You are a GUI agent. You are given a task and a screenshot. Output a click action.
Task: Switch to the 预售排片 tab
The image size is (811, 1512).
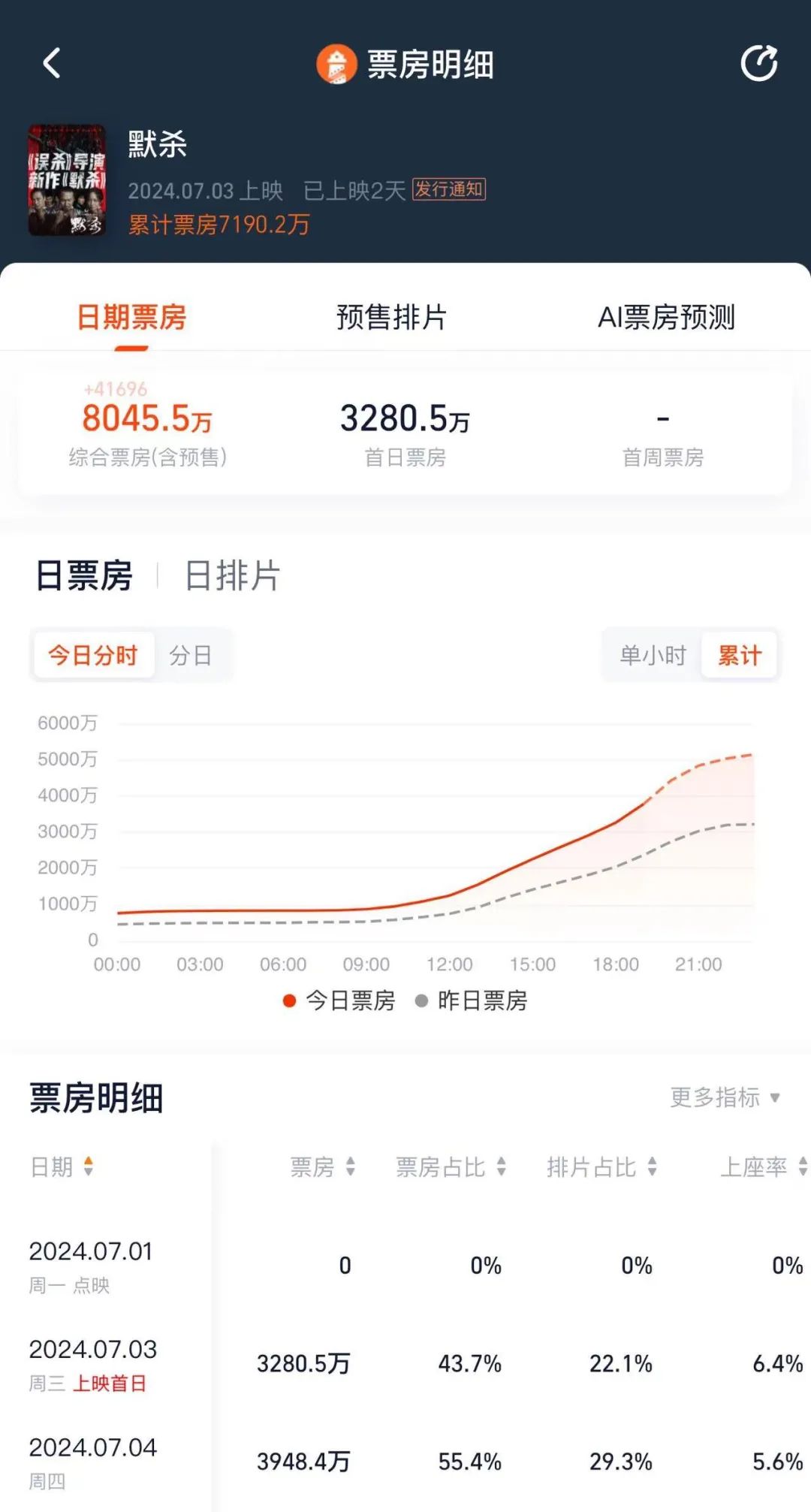(x=391, y=318)
